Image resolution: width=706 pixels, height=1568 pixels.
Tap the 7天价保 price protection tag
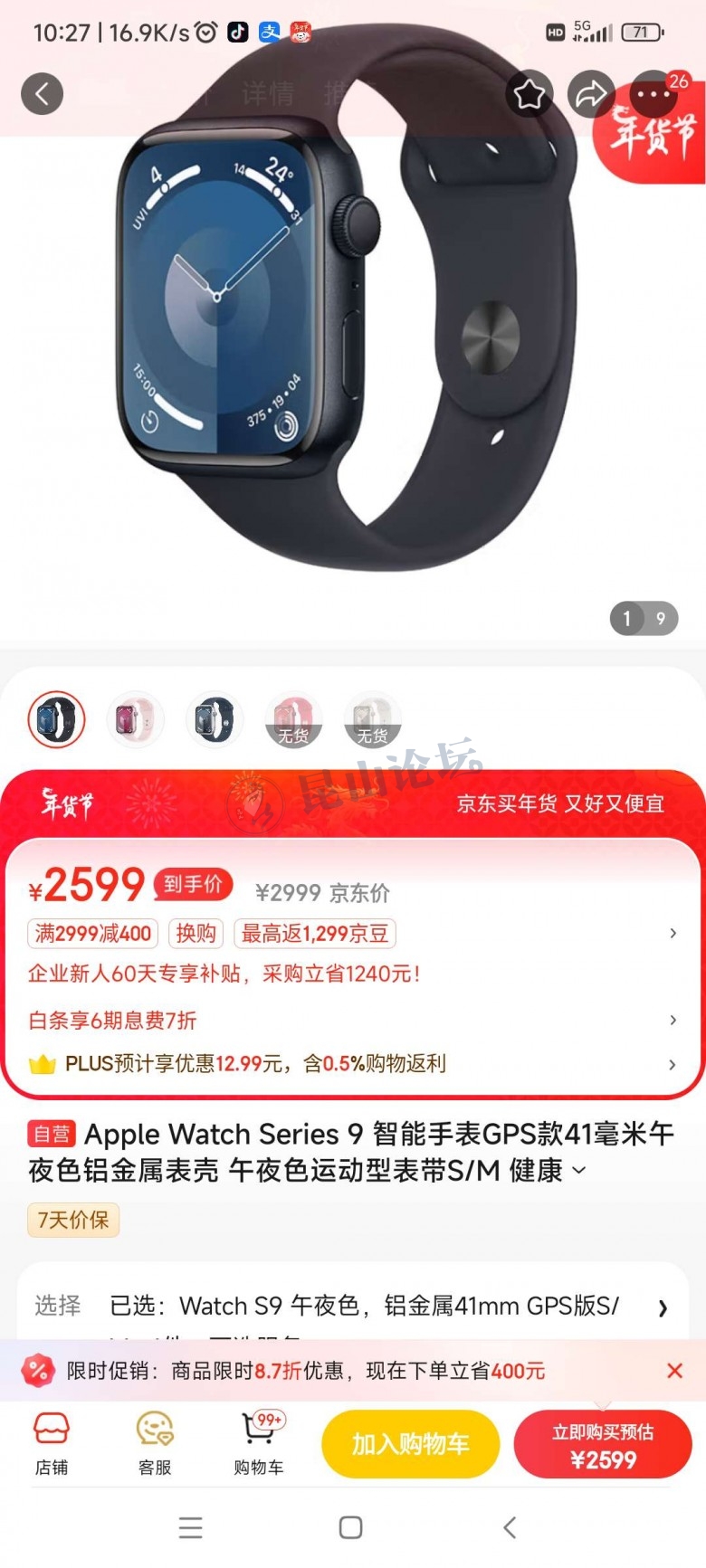pyautogui.click(x=73, y=1220)
